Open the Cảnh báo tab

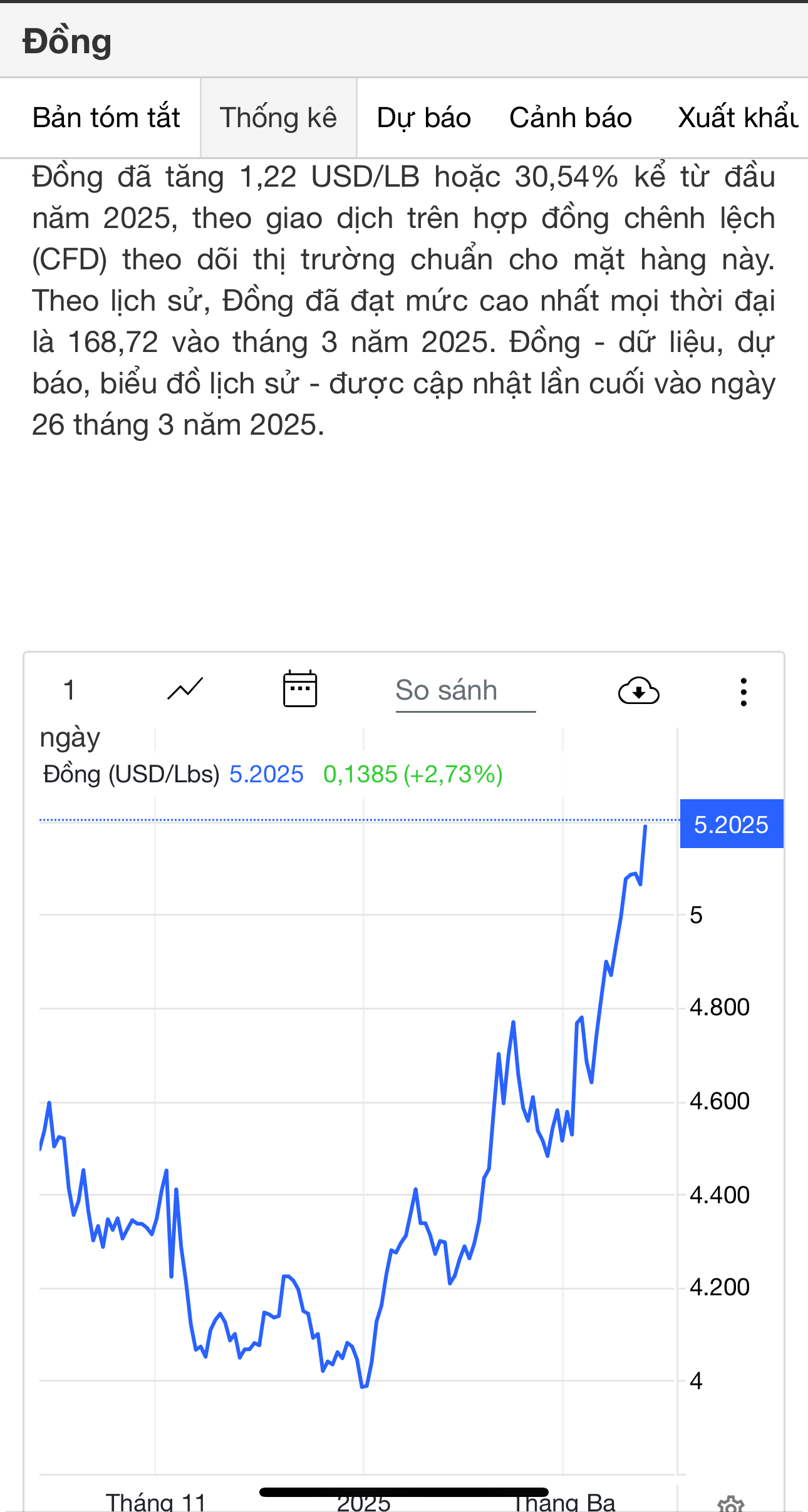point(570,118)
